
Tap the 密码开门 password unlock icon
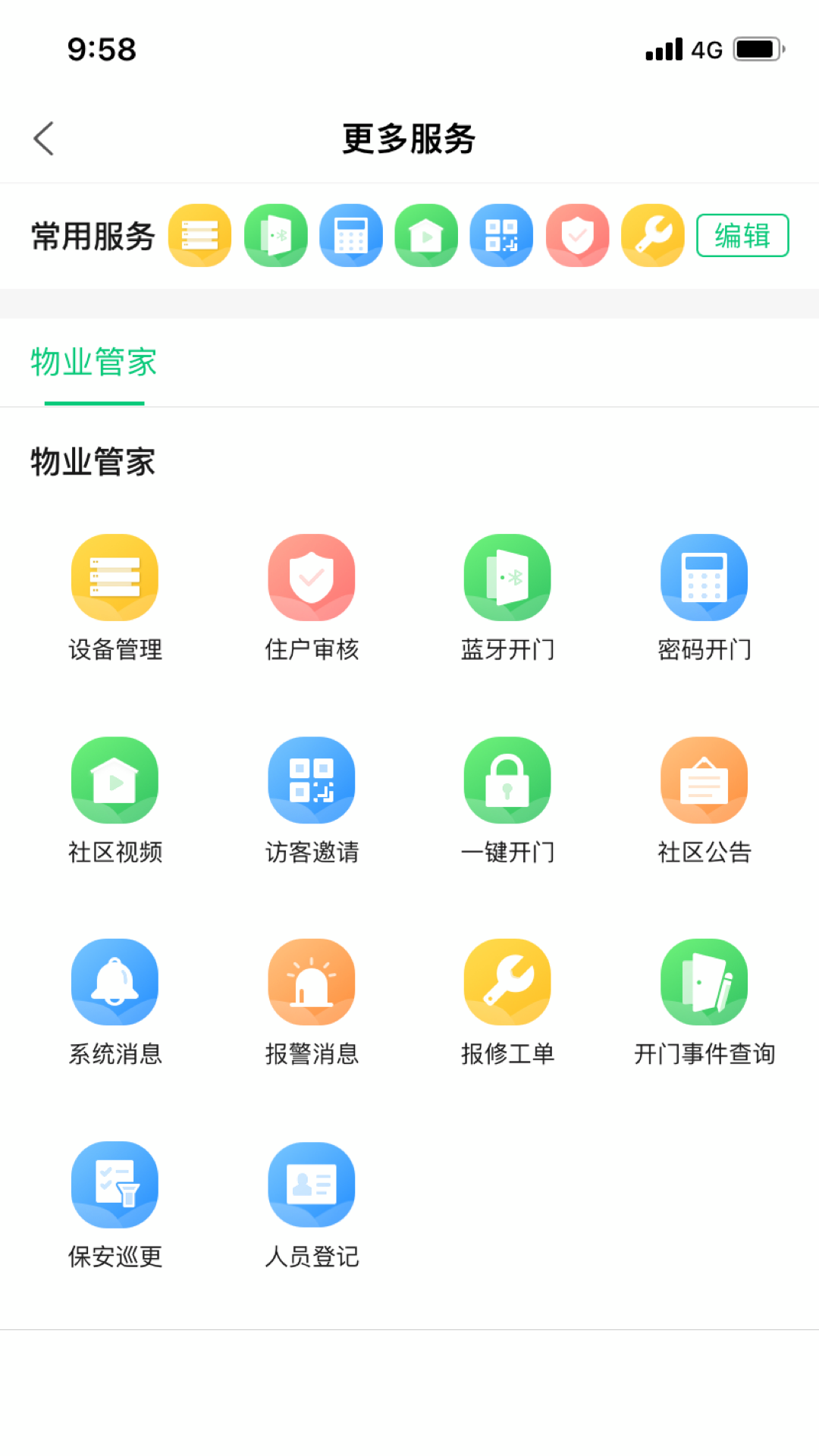click(704, 576)
